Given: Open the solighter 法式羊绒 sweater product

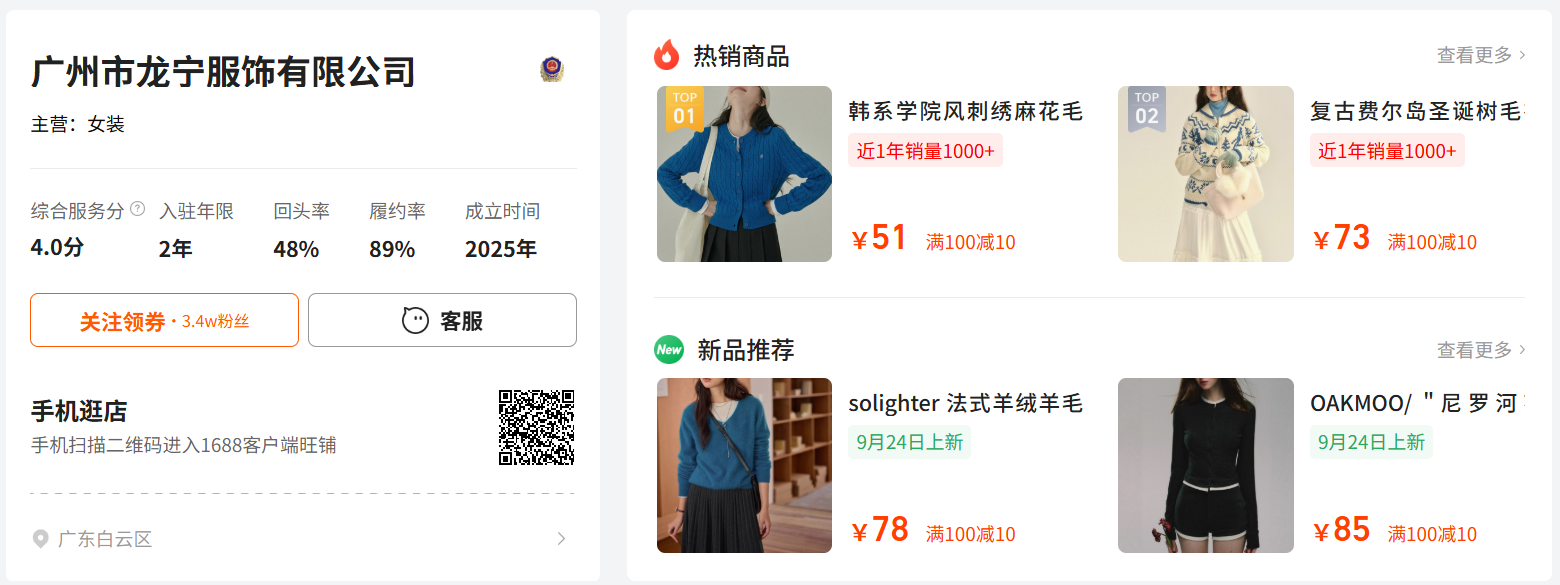Looking at the screenshot, I should click(x=744, y=465).
